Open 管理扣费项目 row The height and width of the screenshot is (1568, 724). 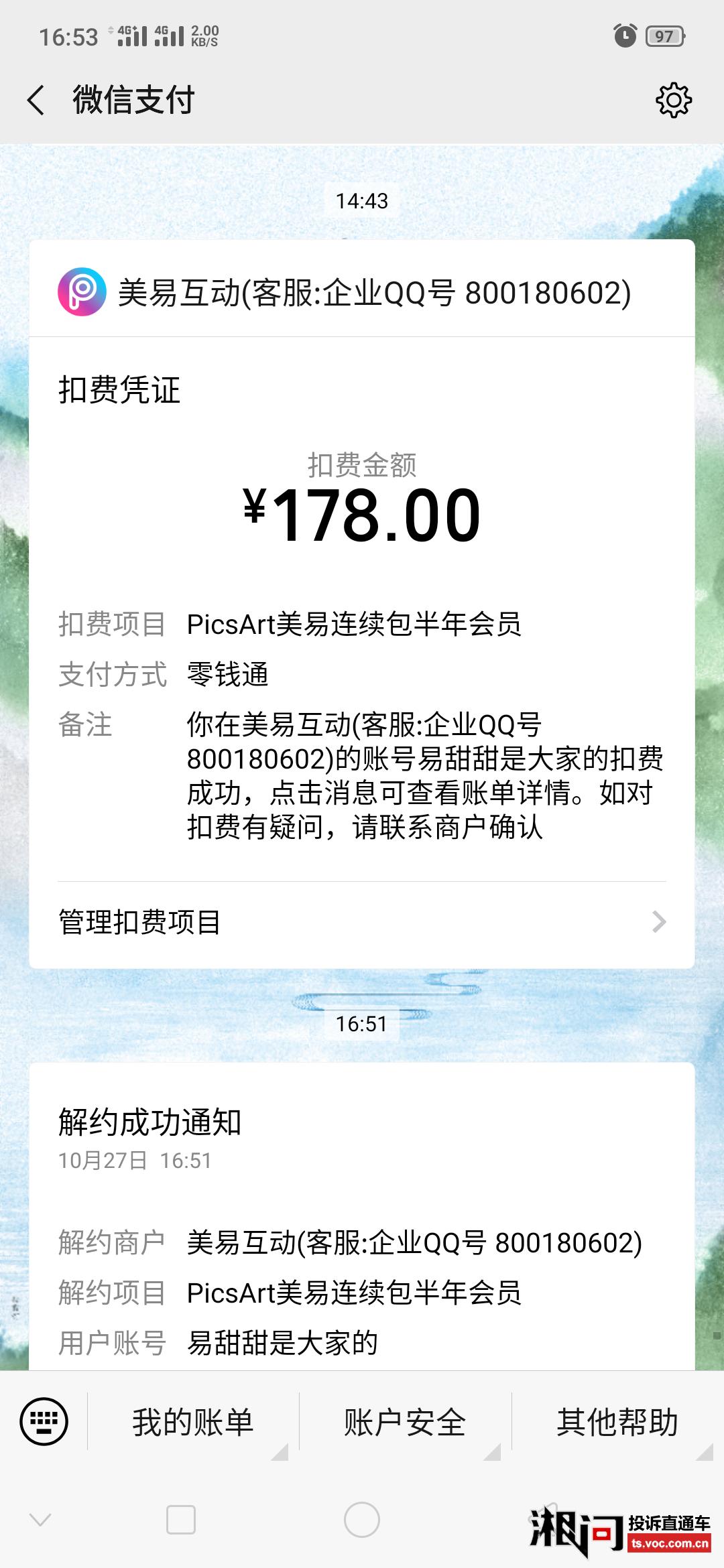[361, 922]
